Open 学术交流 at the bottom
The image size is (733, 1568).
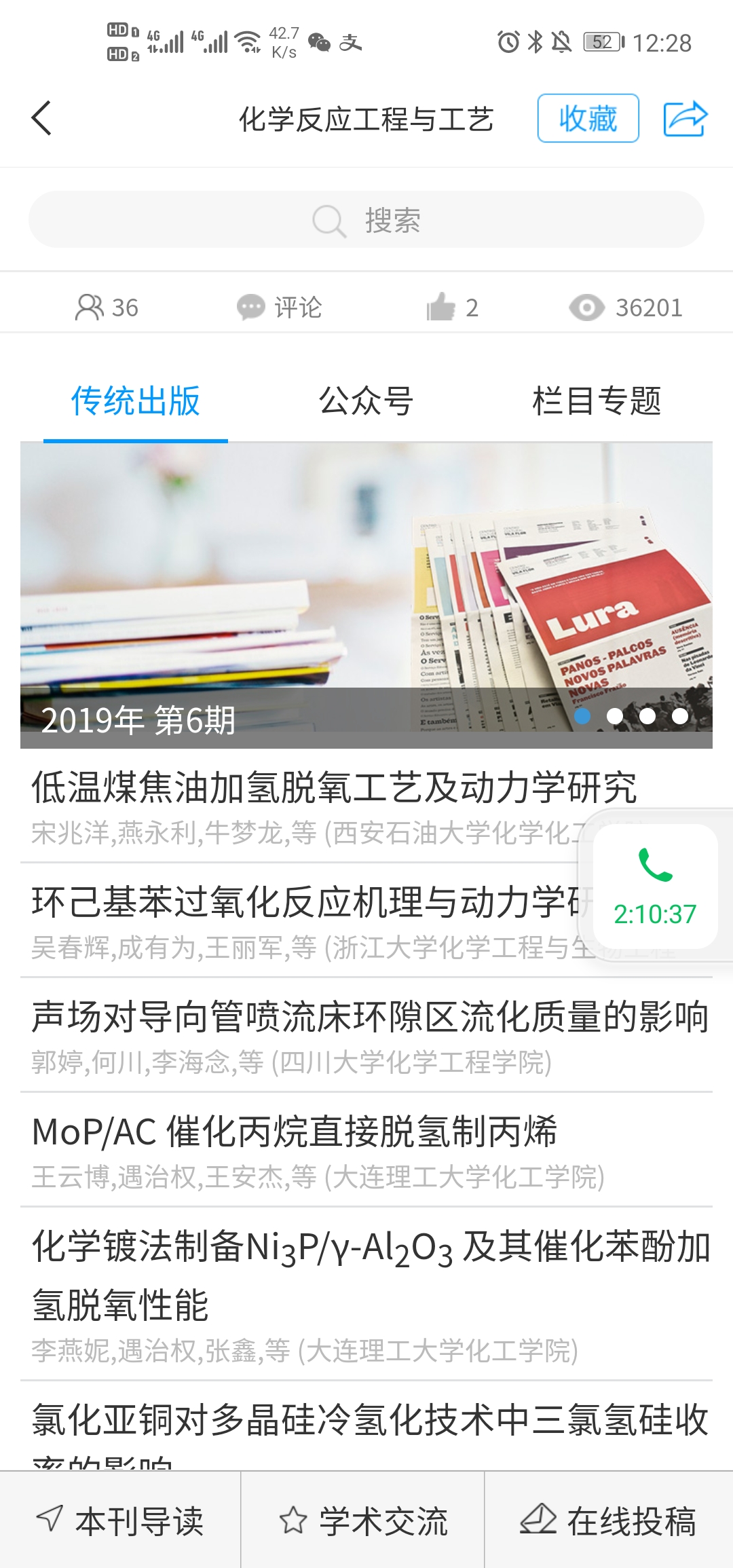(x=363, y=1520)
